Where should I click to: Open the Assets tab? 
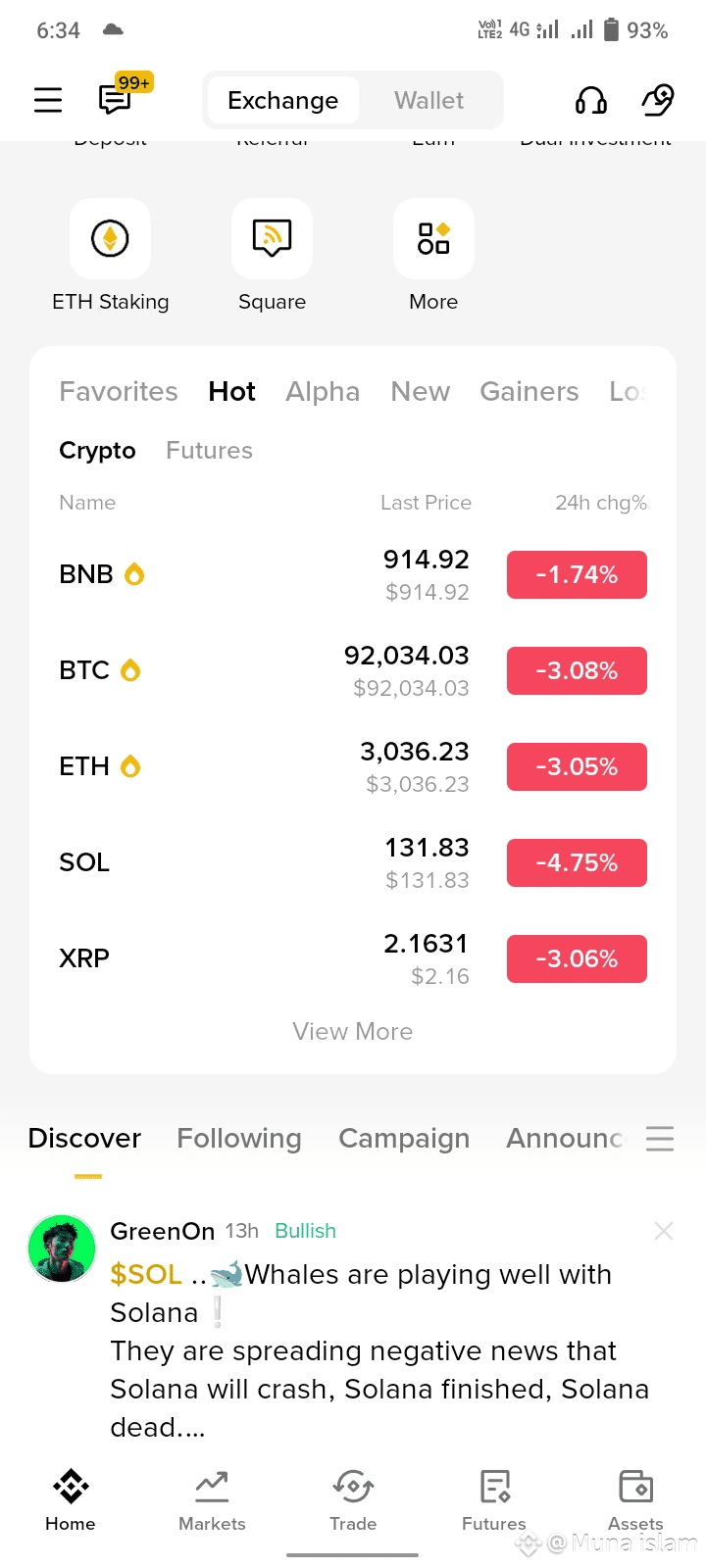coord(635,1499)
